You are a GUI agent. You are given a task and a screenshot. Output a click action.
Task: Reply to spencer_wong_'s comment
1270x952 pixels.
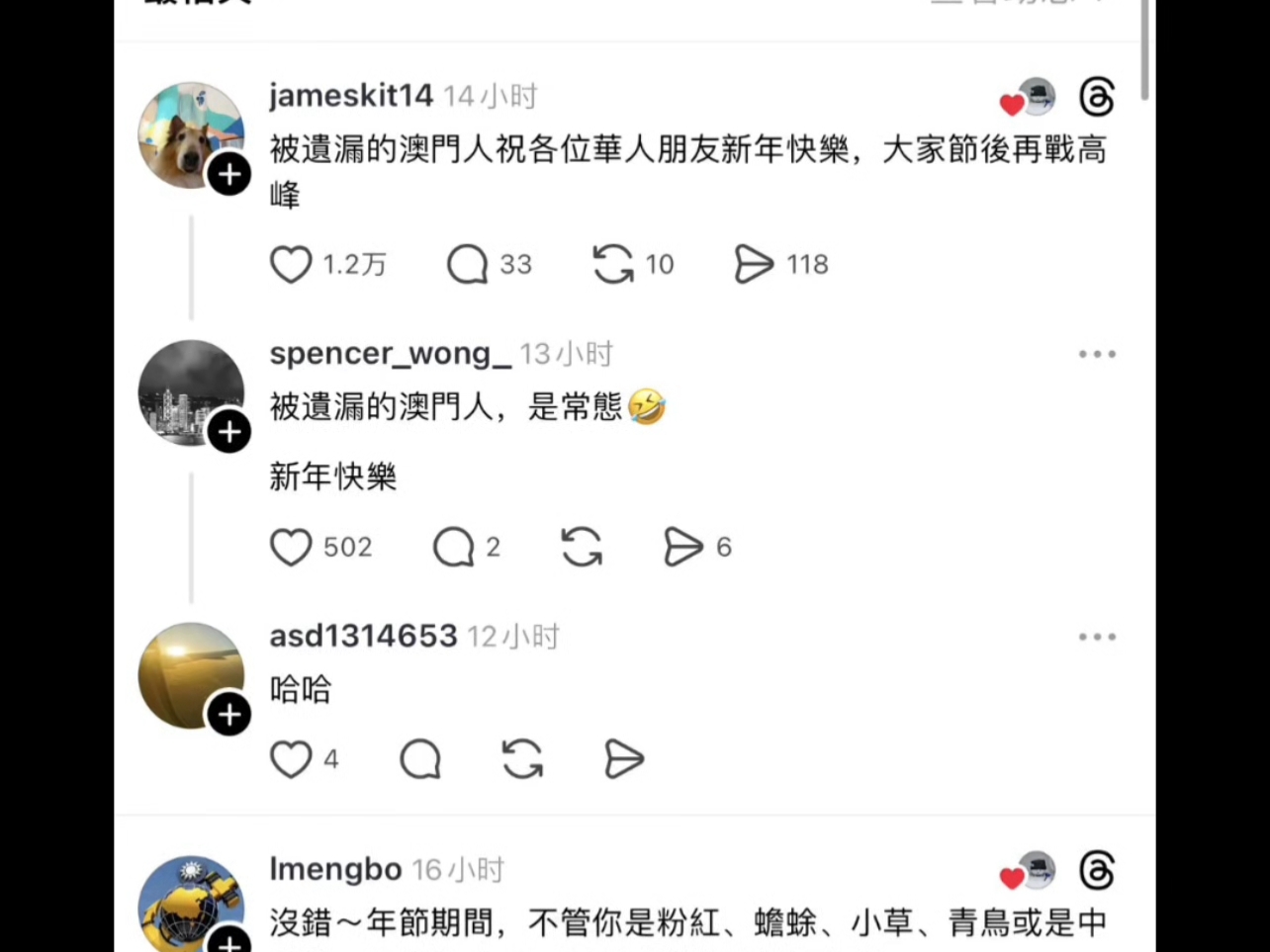click(x=453, y=548)
